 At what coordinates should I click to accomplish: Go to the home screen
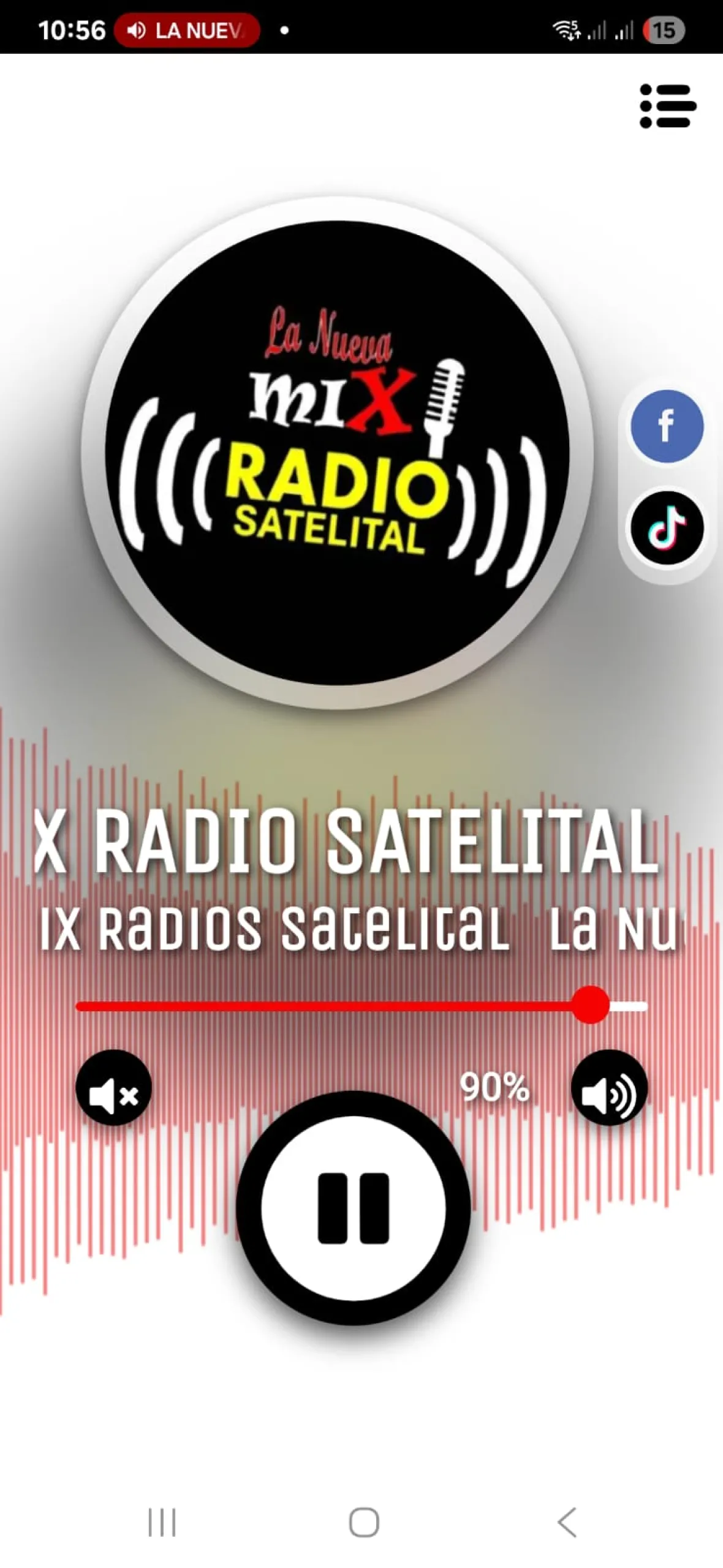coord(364,1522)
